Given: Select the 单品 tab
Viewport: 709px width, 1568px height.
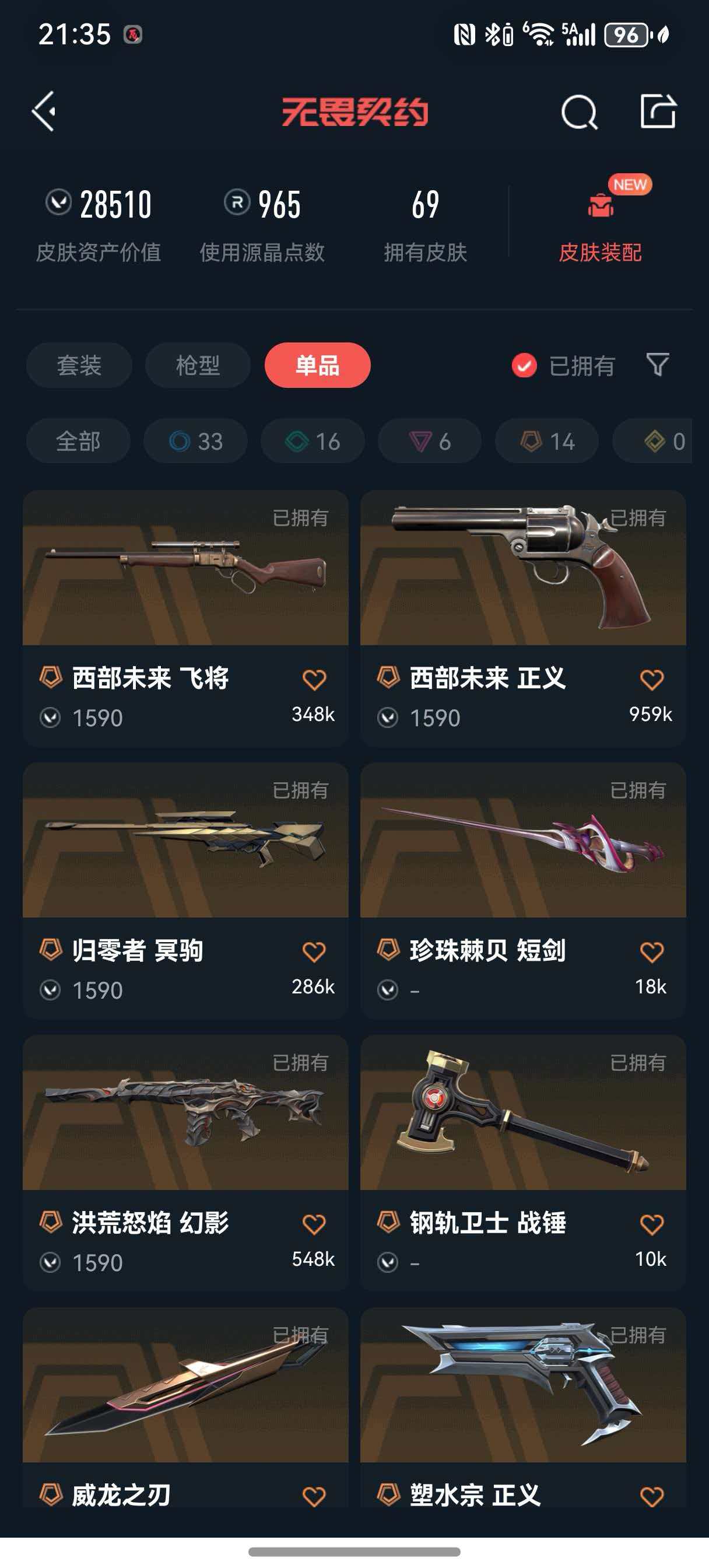Looking at the screenshot, I should click(317, 365).
